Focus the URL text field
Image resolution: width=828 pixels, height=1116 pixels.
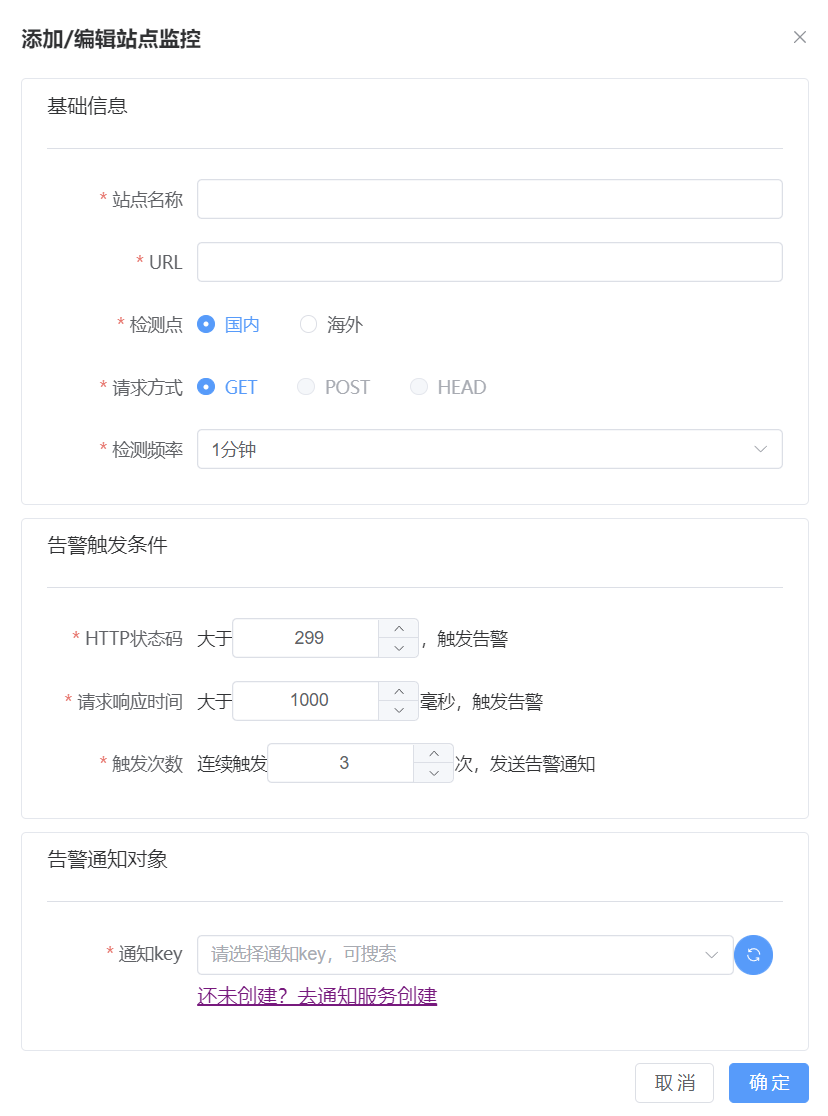tap(489, 262)
